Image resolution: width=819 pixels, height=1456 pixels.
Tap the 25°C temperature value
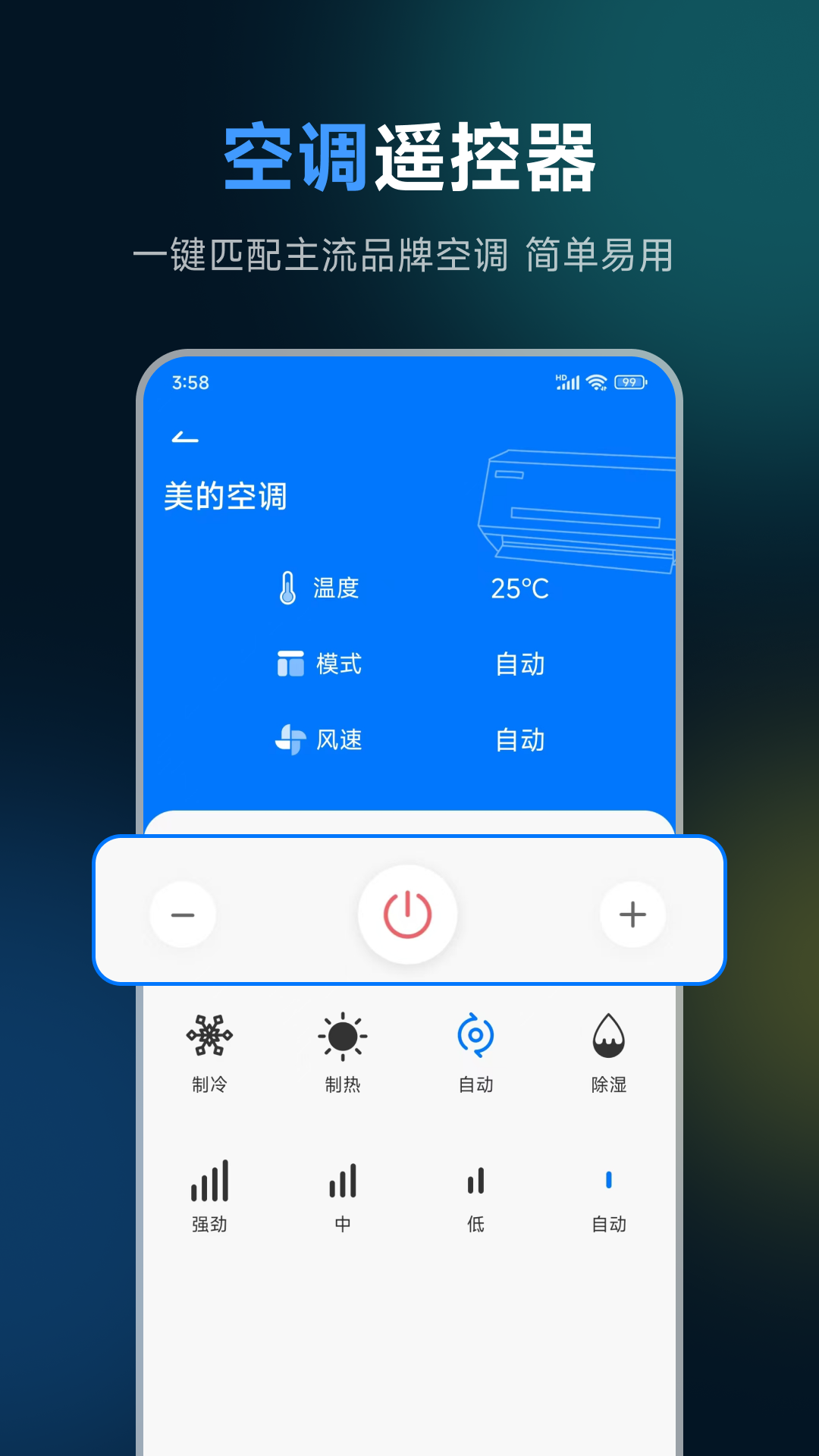click(520, 588)
